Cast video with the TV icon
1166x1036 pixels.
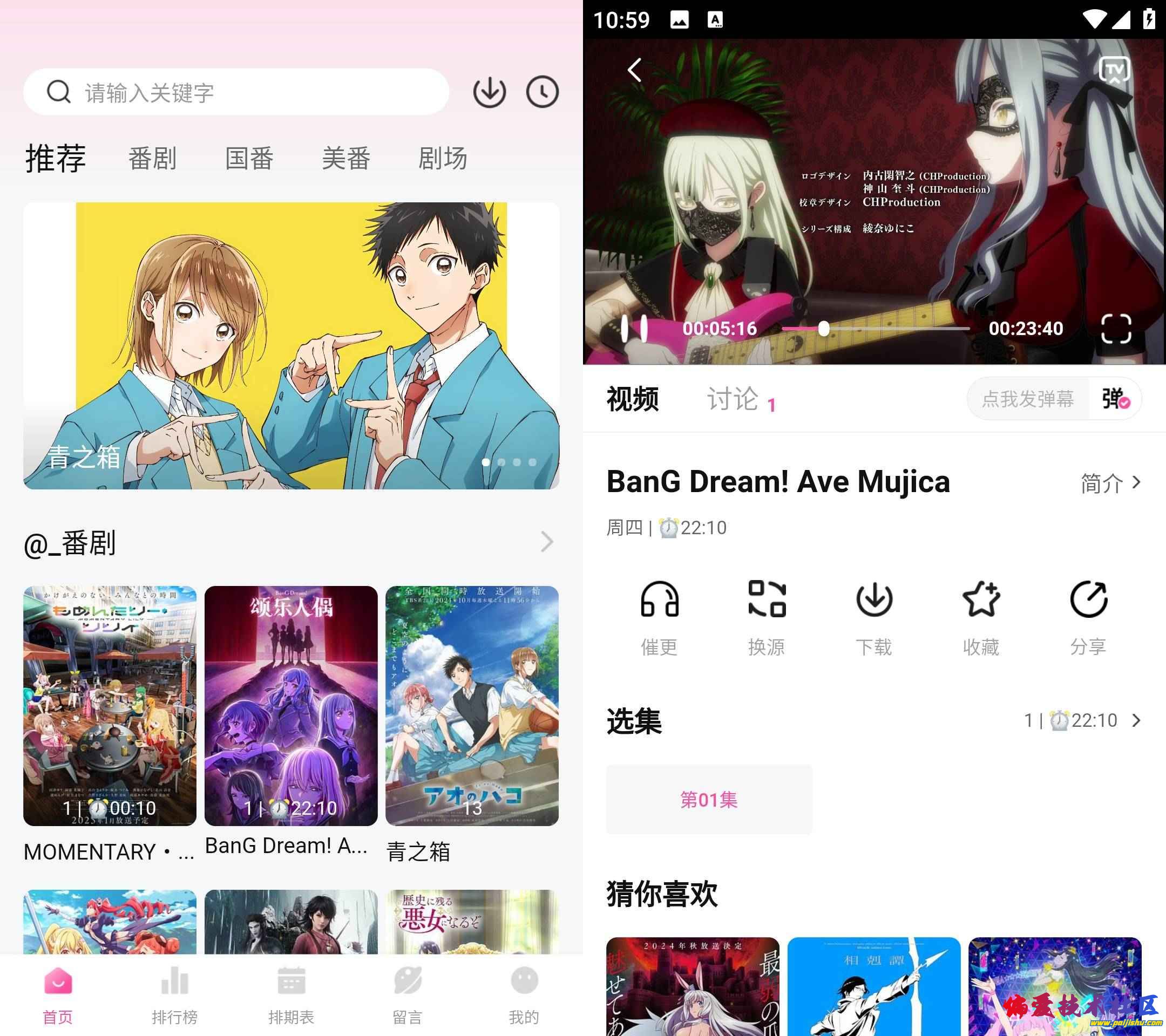click(x=1114, y=70)
